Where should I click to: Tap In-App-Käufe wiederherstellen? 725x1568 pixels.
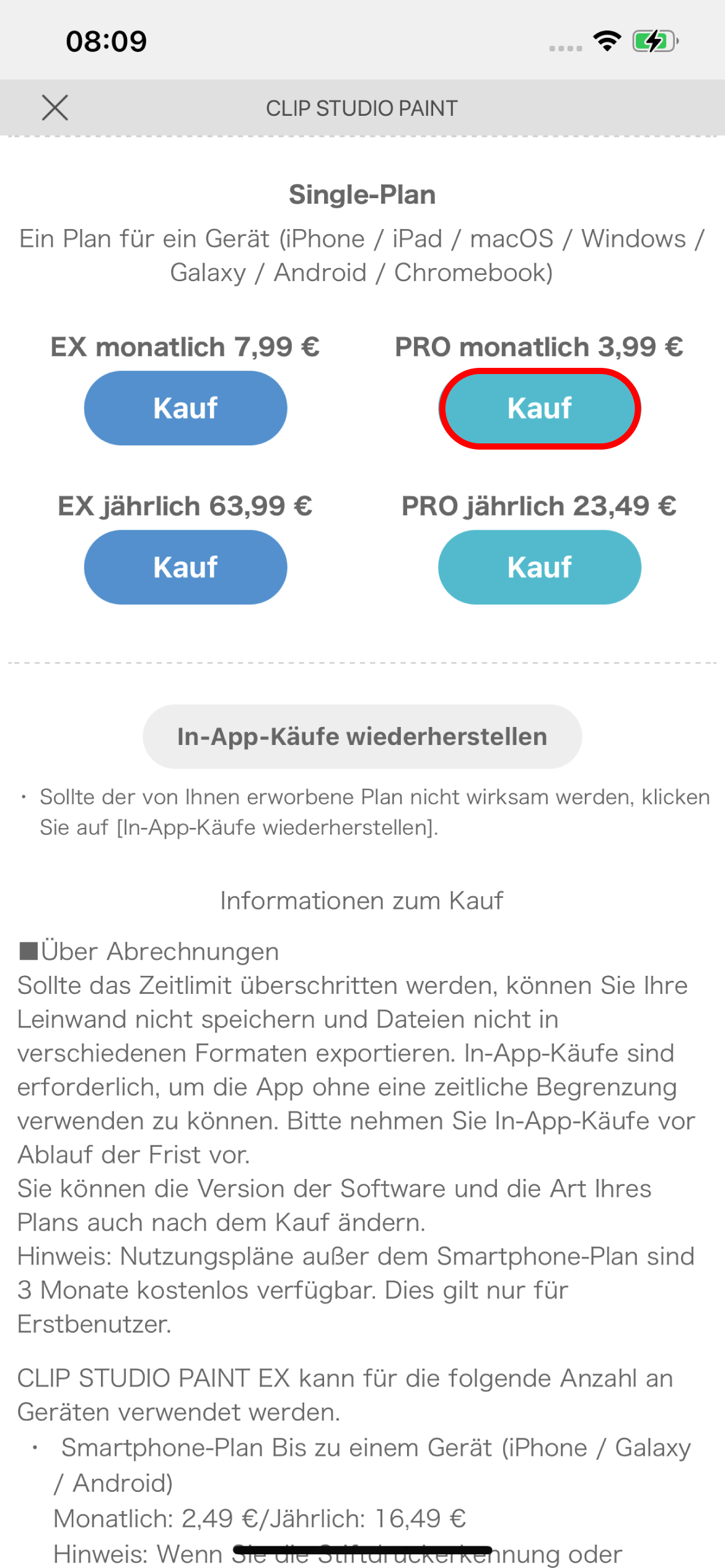click(x=362, y=736)
